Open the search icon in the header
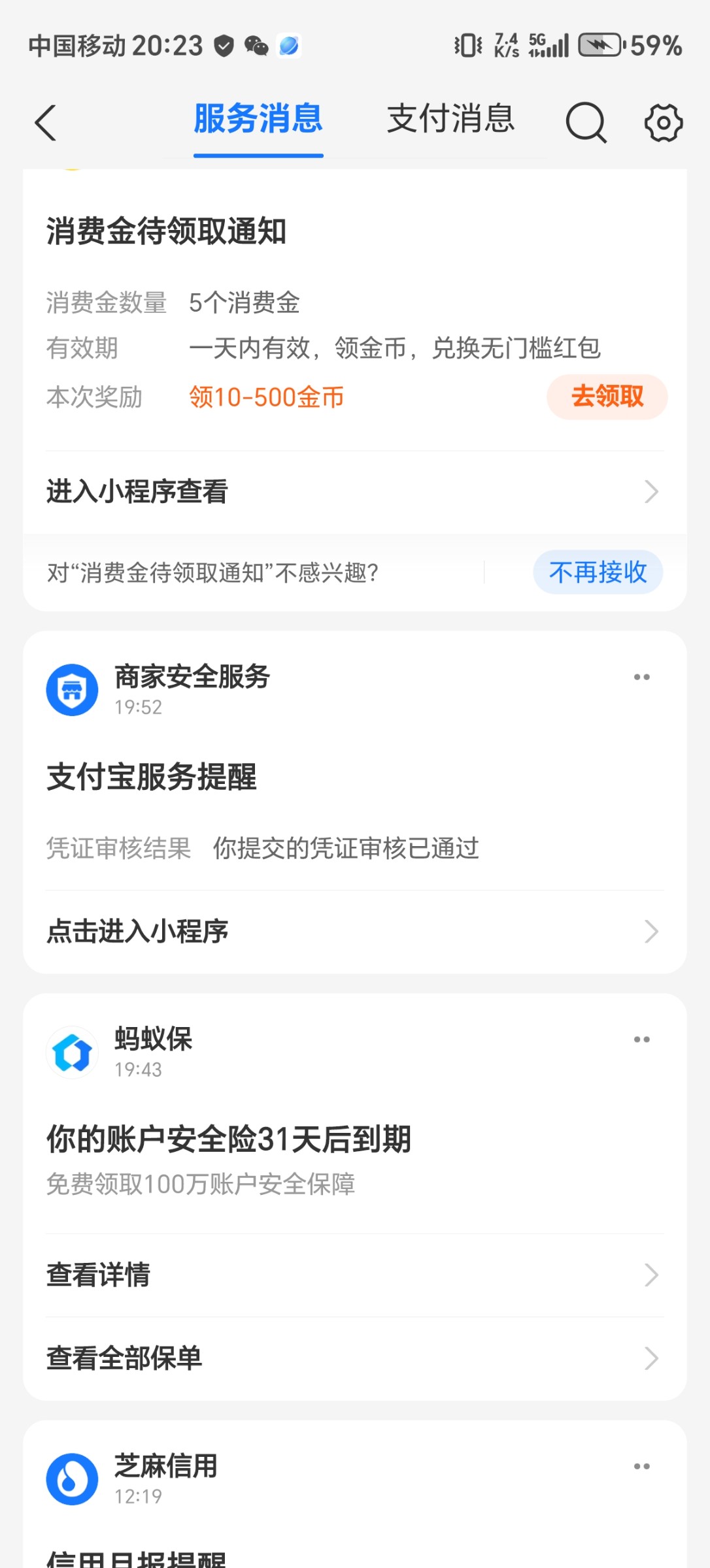The width and height of the screenshot is (710, 1568). pyautogui.click(x=586, y=122)
